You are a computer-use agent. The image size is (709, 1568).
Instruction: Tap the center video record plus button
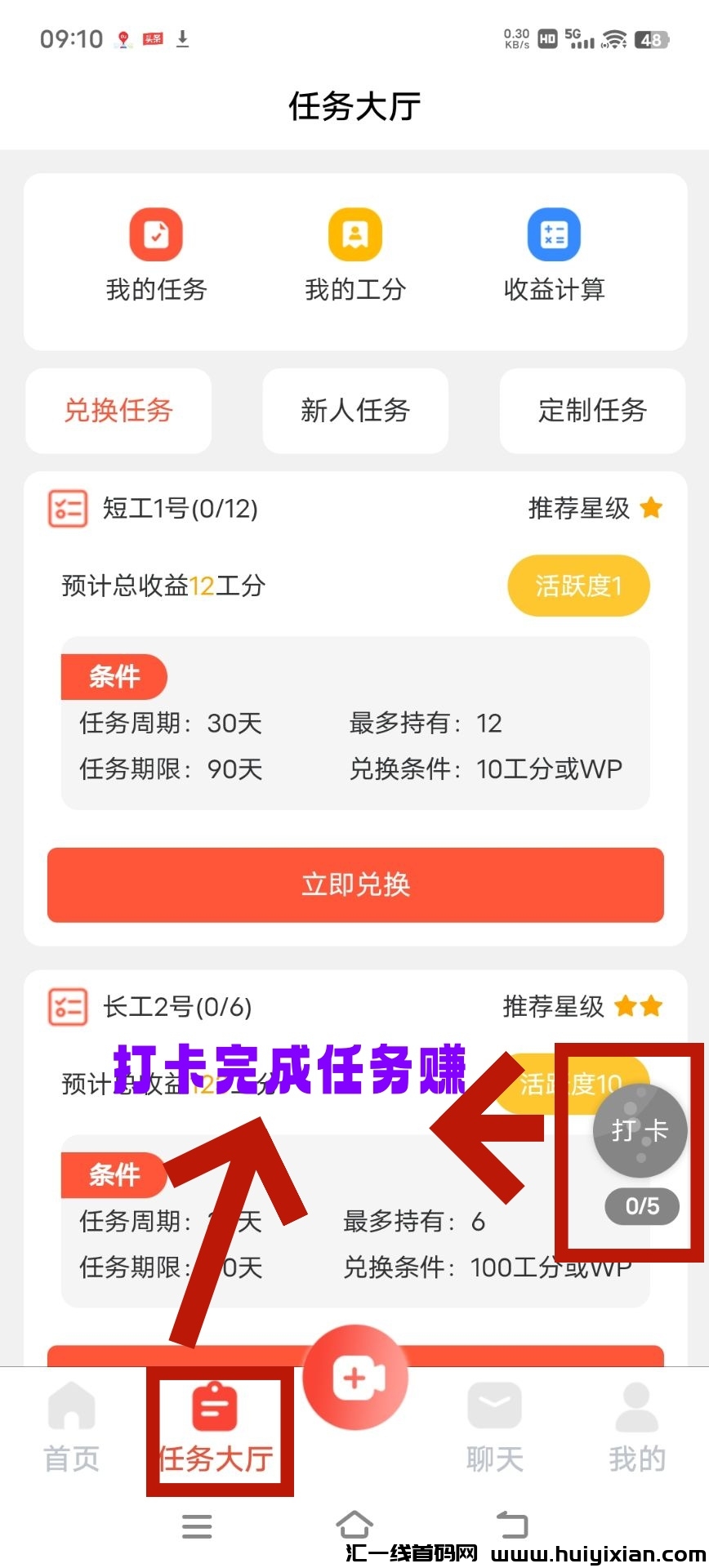click(354, 1376)
